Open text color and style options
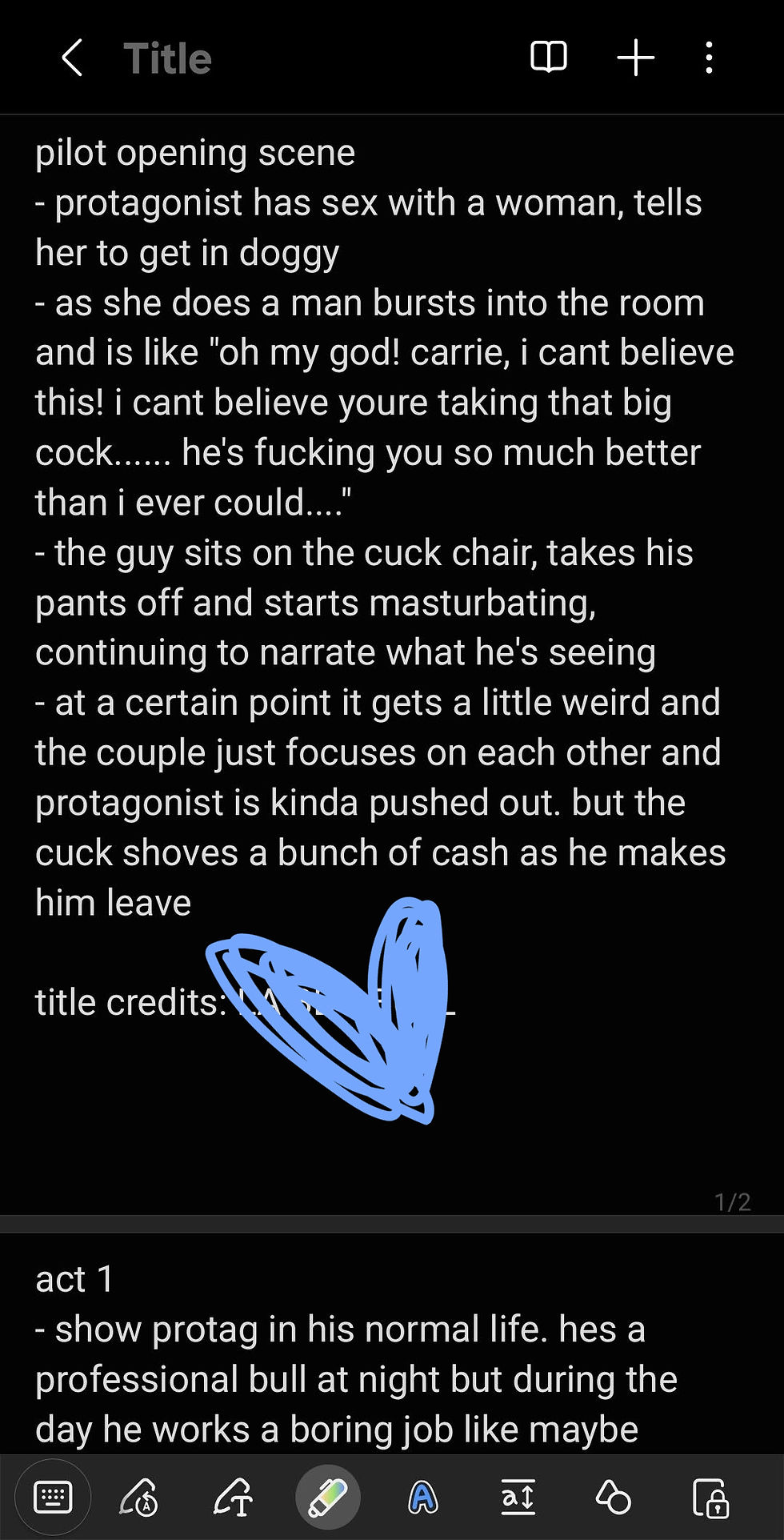This screenshot has height=1540, width=784. coord(422,1497)
